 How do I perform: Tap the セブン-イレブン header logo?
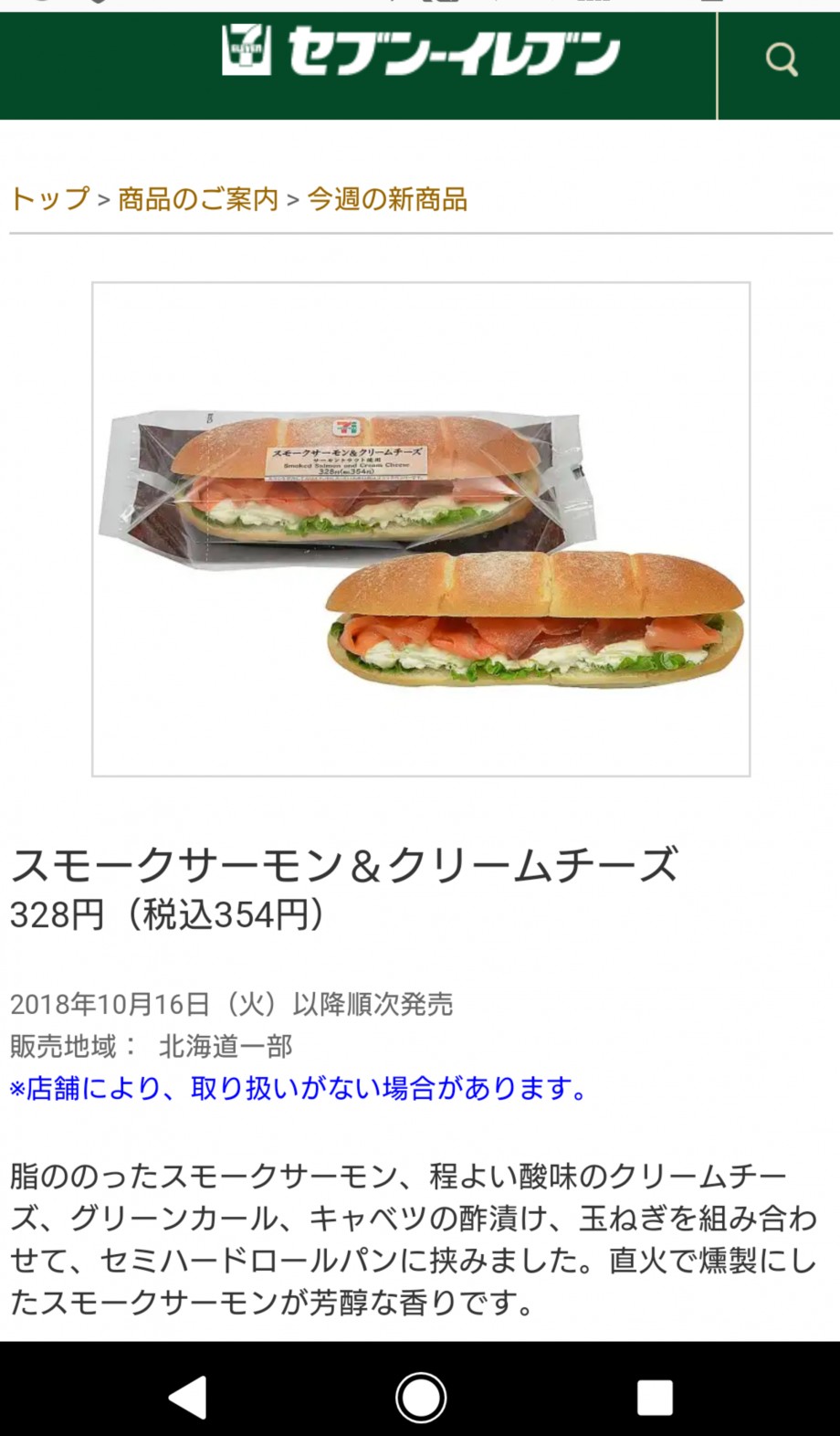click(x=421, y=51)
